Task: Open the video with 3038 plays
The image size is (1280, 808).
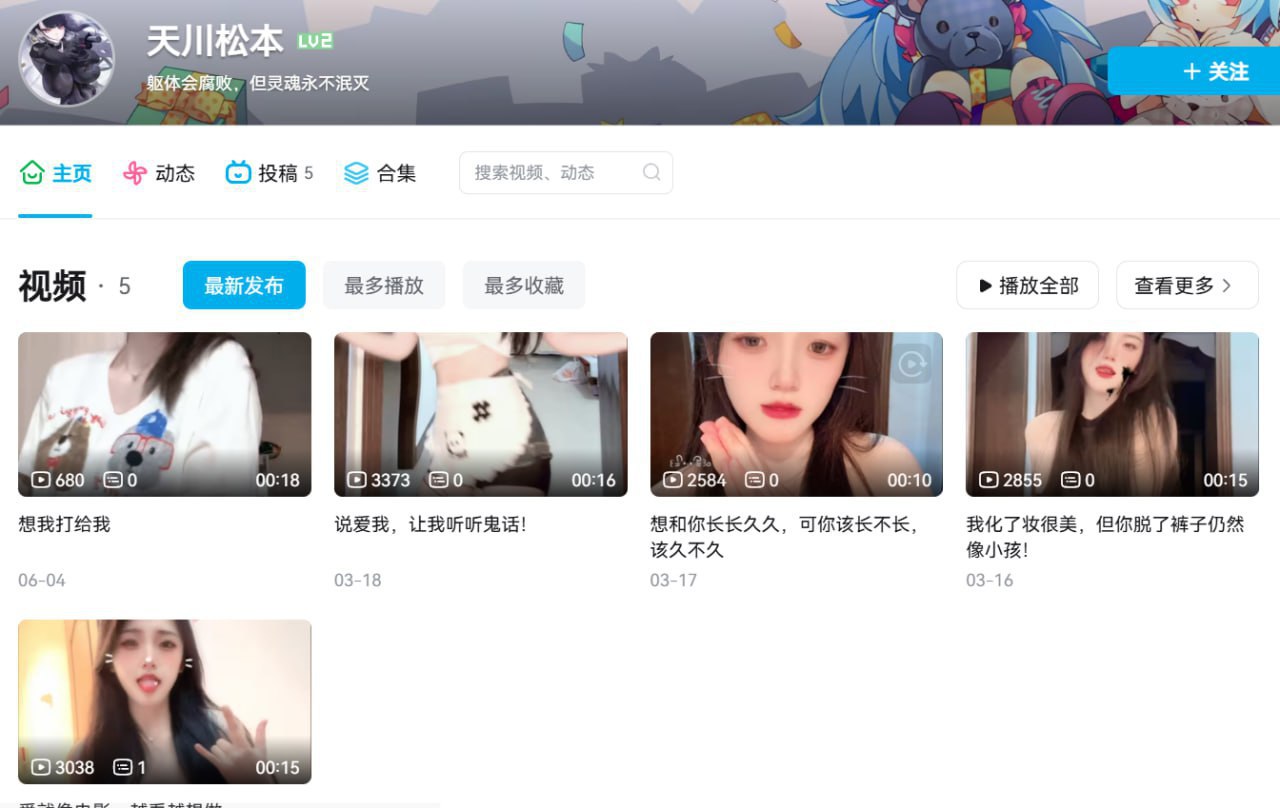Action: 165,701
